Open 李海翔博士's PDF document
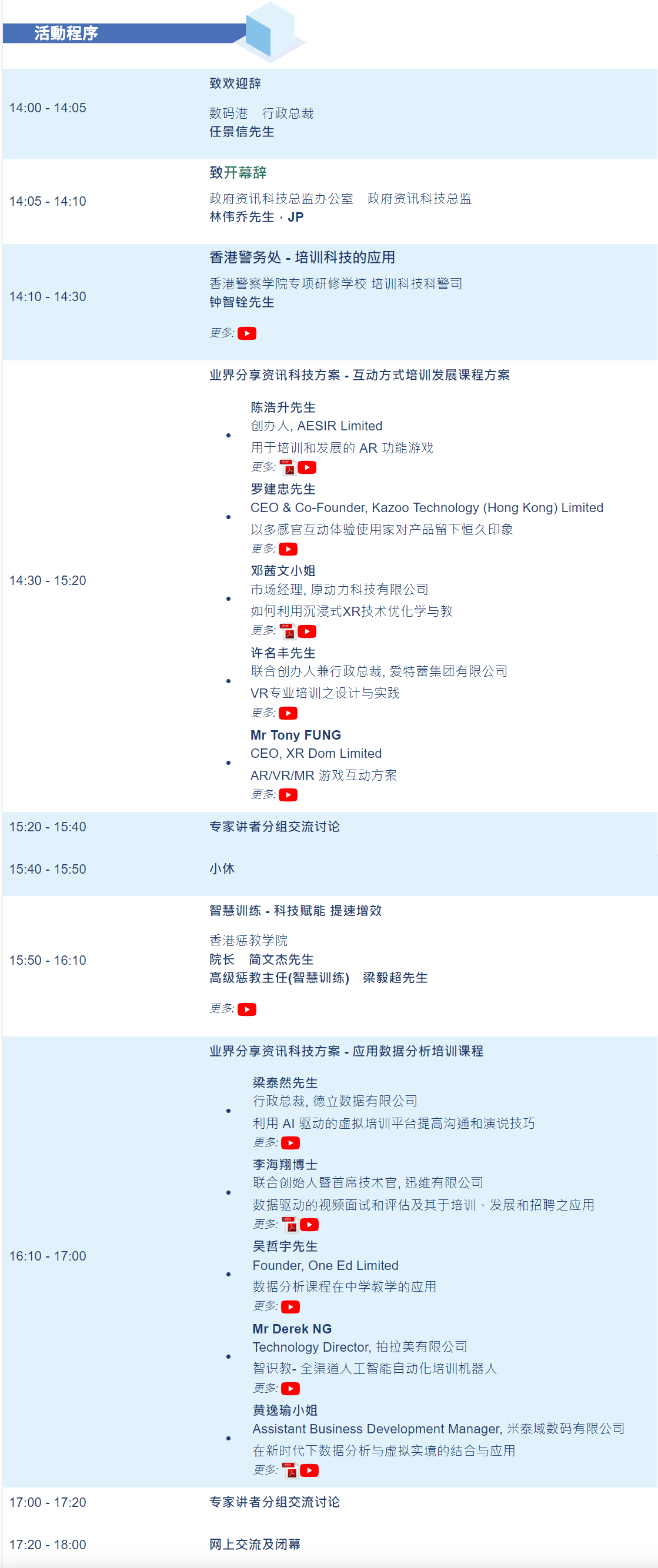The height and width of the screenshot is (1568, 658). tap(290, 1224)
